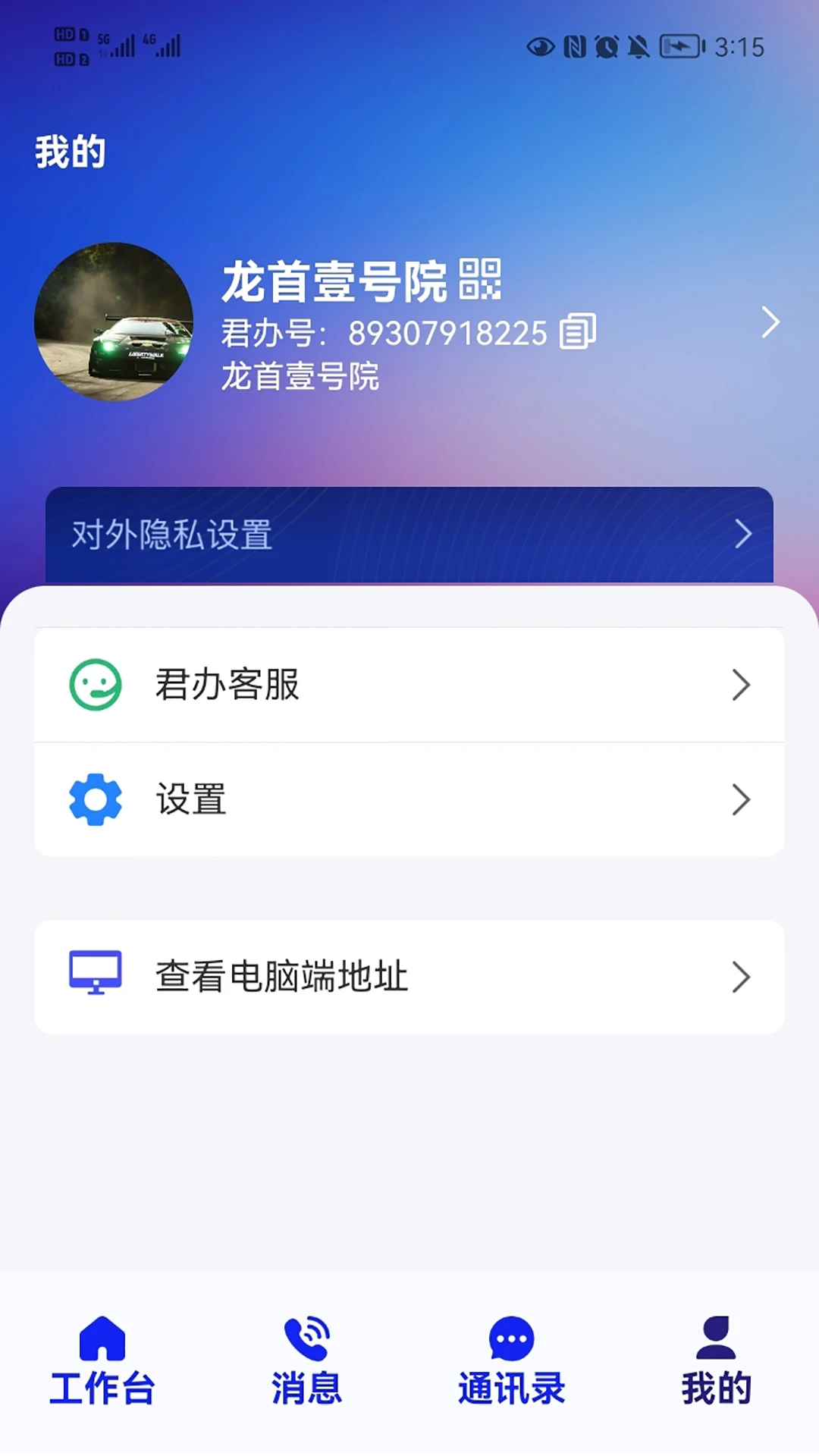The image size is (819, 1456).
Task: Open 查看电脑端地址
Action: 409,977
